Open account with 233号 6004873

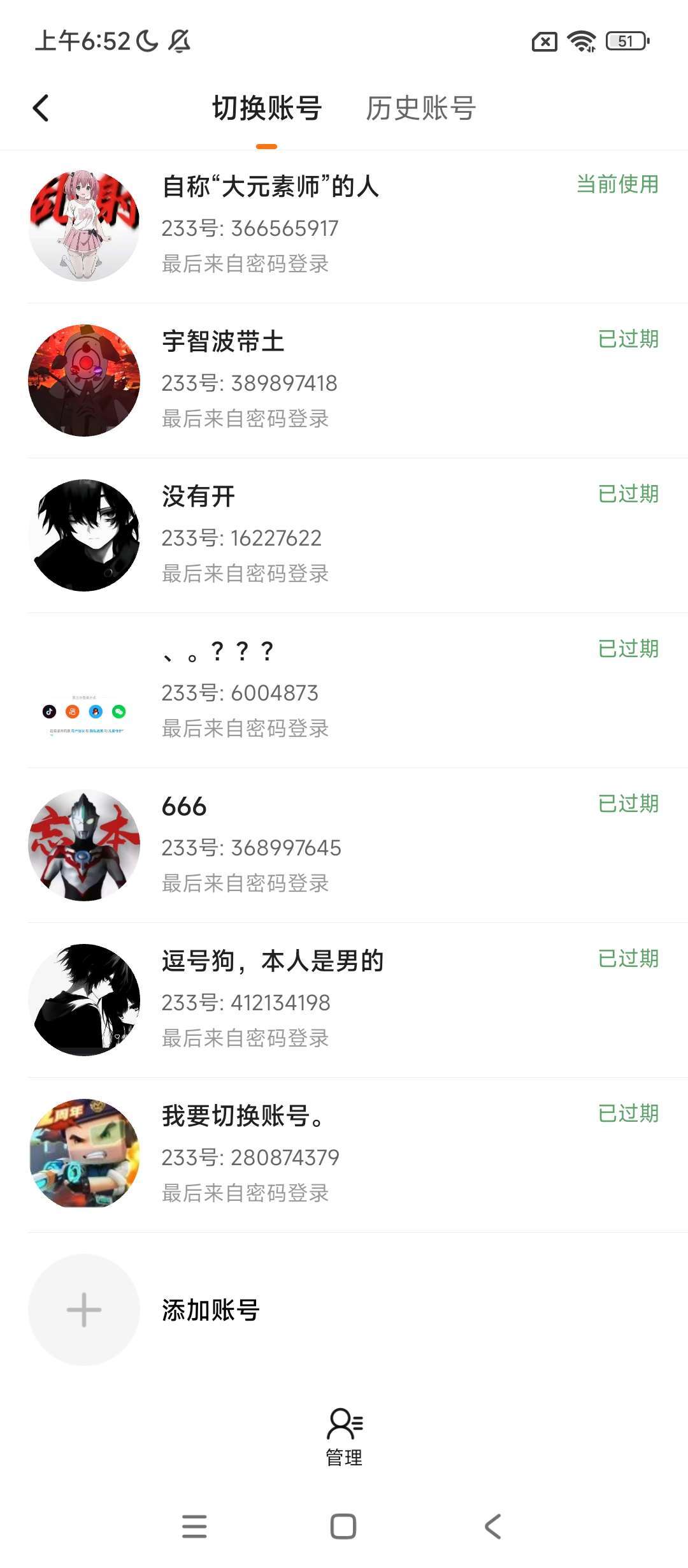point(344,690)
